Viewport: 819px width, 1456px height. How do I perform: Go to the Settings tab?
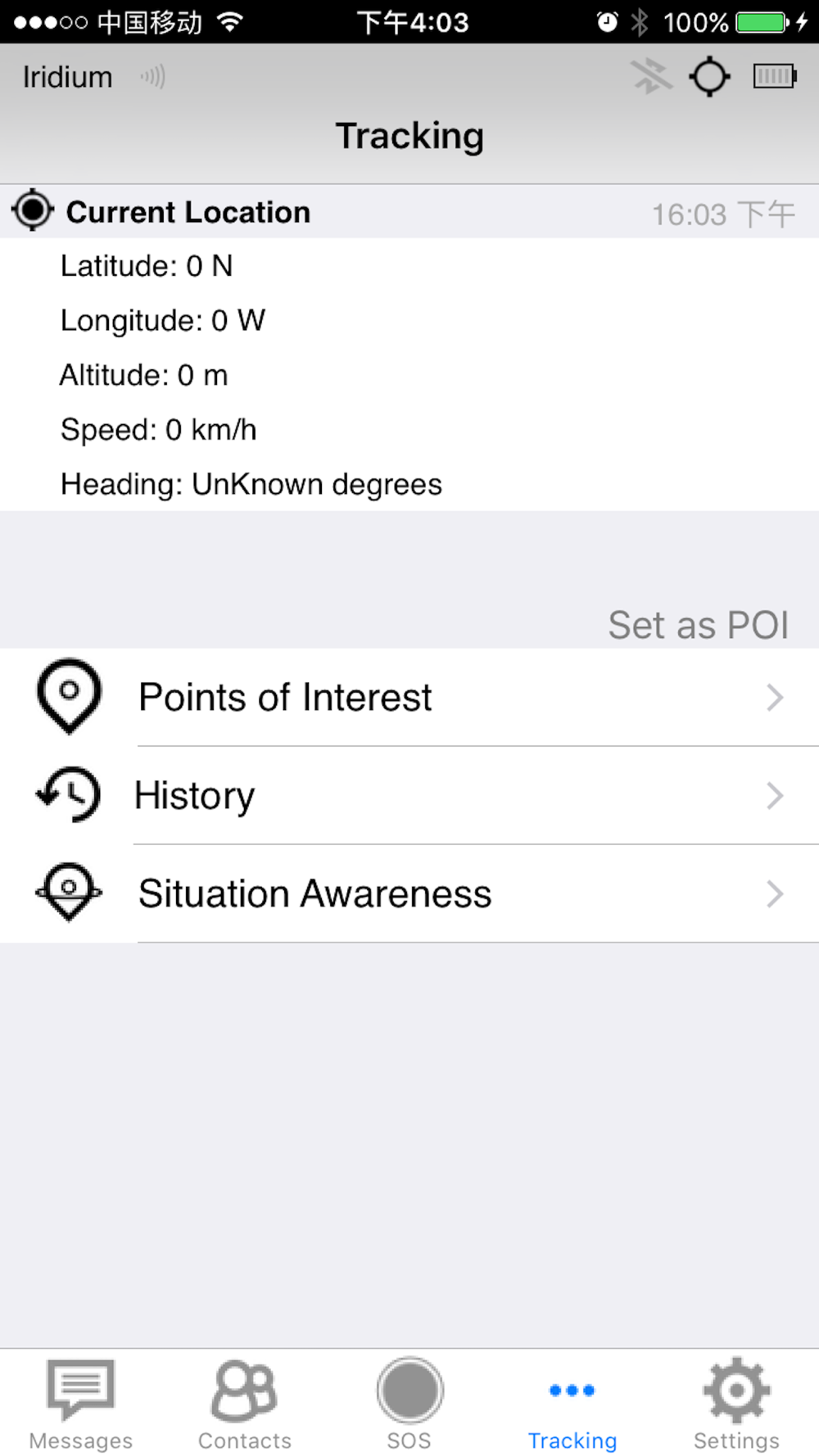[736, 1404]
